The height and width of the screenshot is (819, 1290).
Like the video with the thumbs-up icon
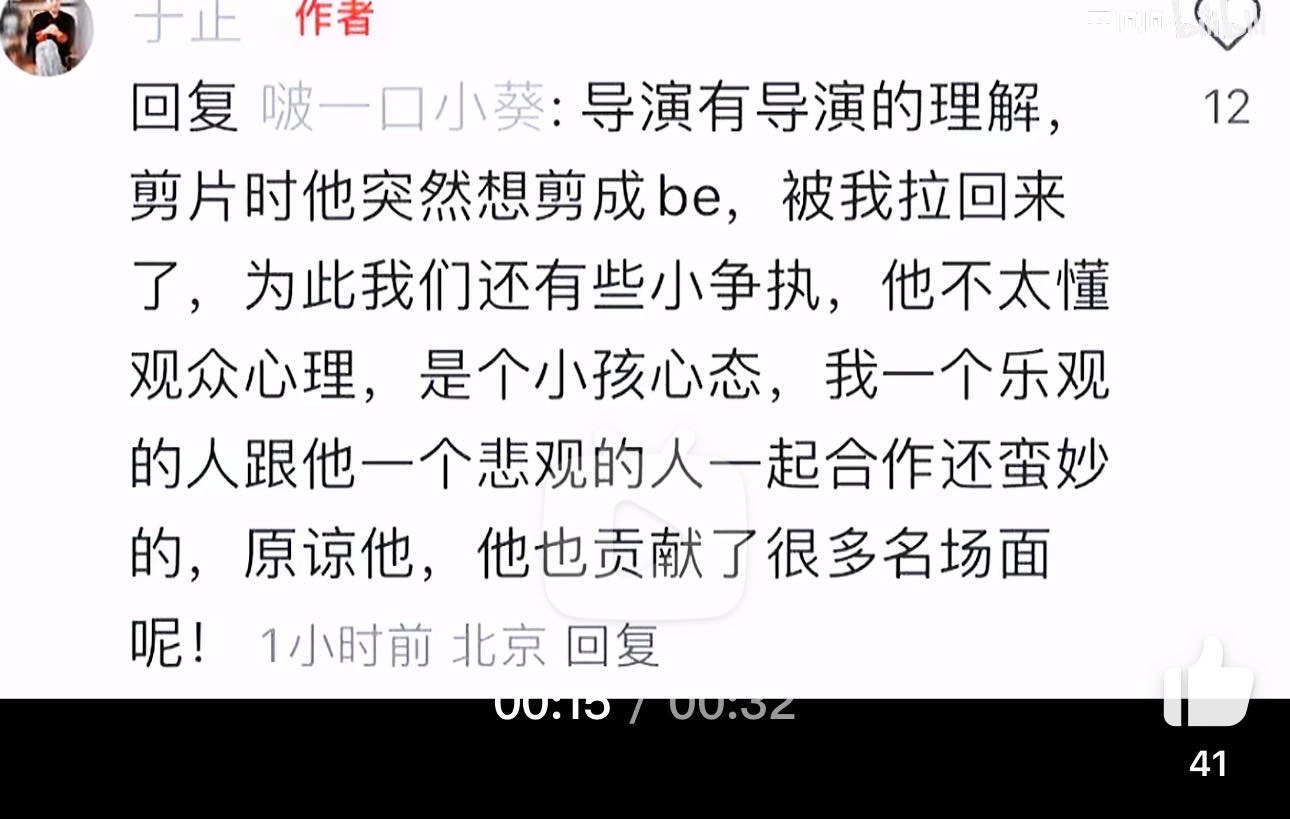click(1208, 683)
